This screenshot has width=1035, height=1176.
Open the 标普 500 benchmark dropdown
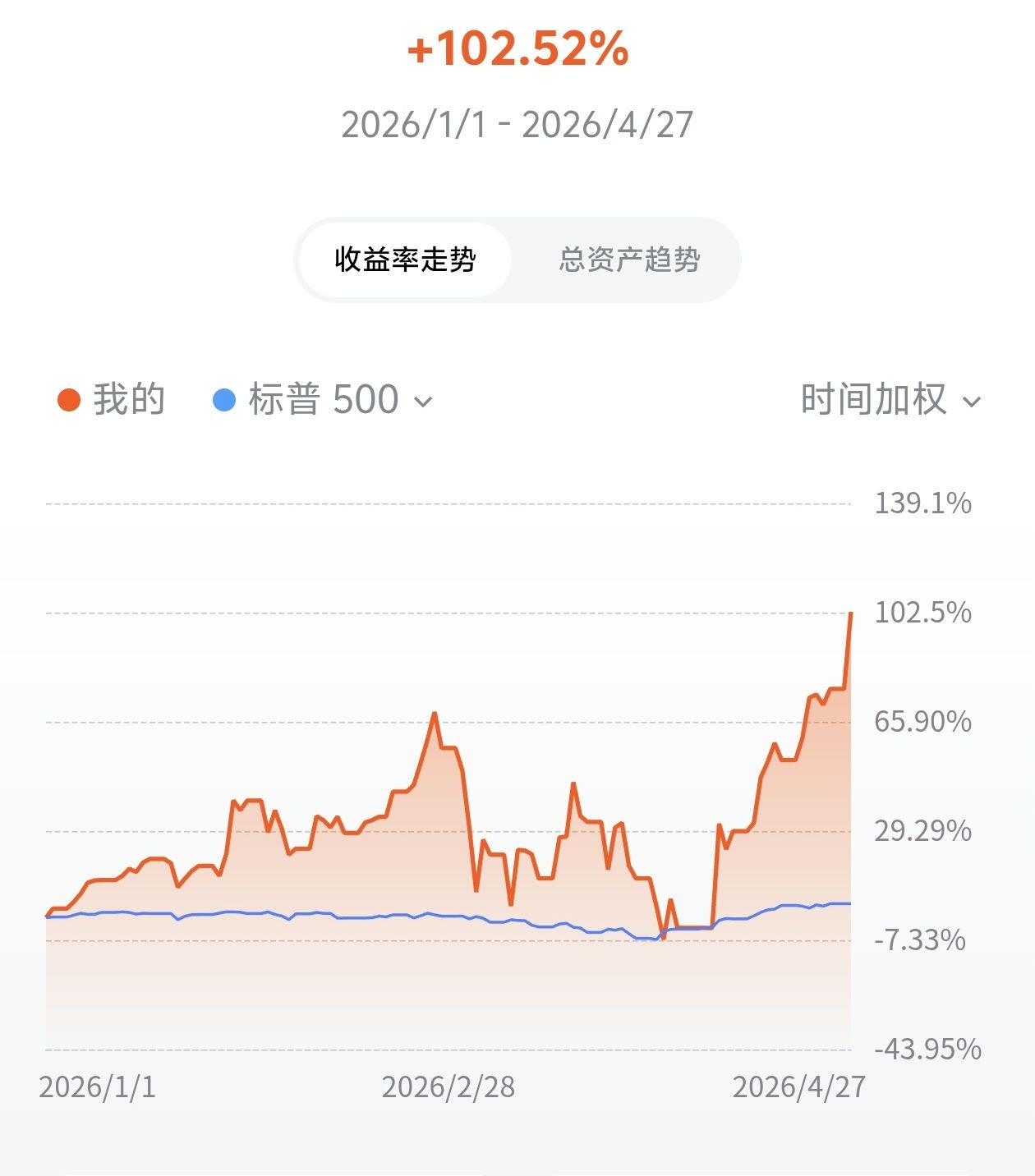click(323, 400)
